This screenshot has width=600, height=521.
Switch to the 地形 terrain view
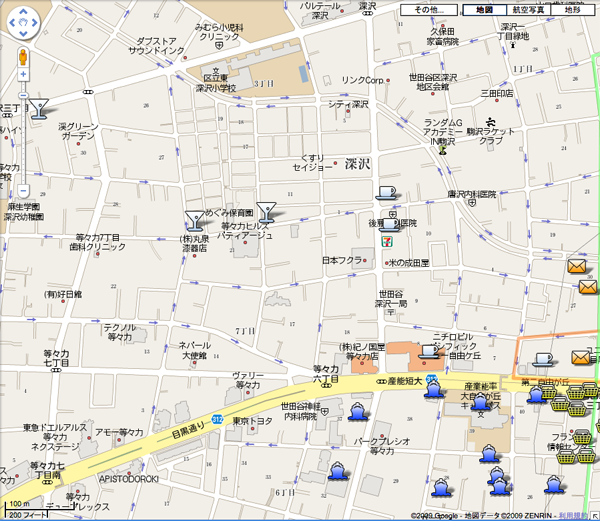tap(572, 10)
